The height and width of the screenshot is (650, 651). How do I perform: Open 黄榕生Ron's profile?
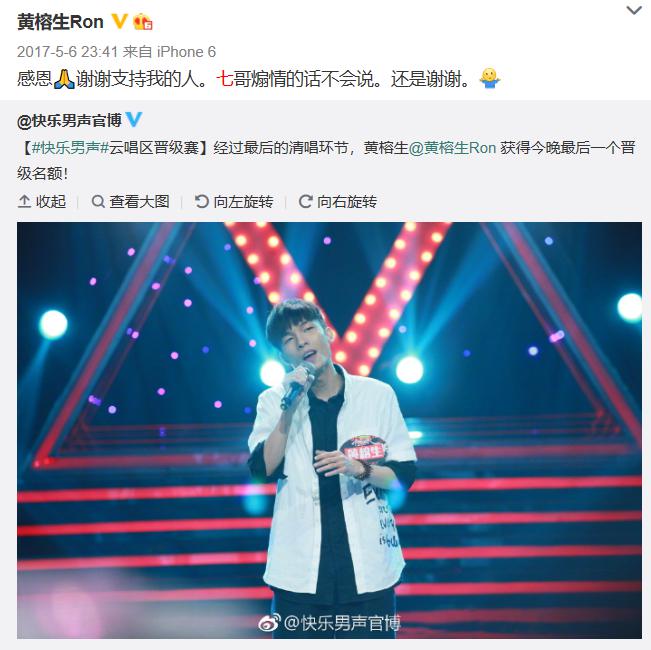[x=60, y=22]
